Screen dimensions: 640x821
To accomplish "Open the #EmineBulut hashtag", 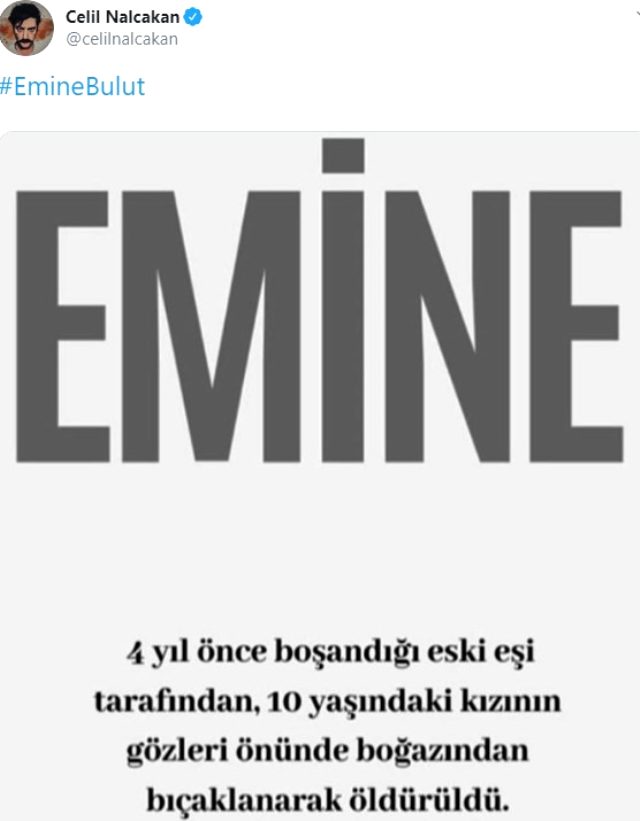I will tap(73, 86).
